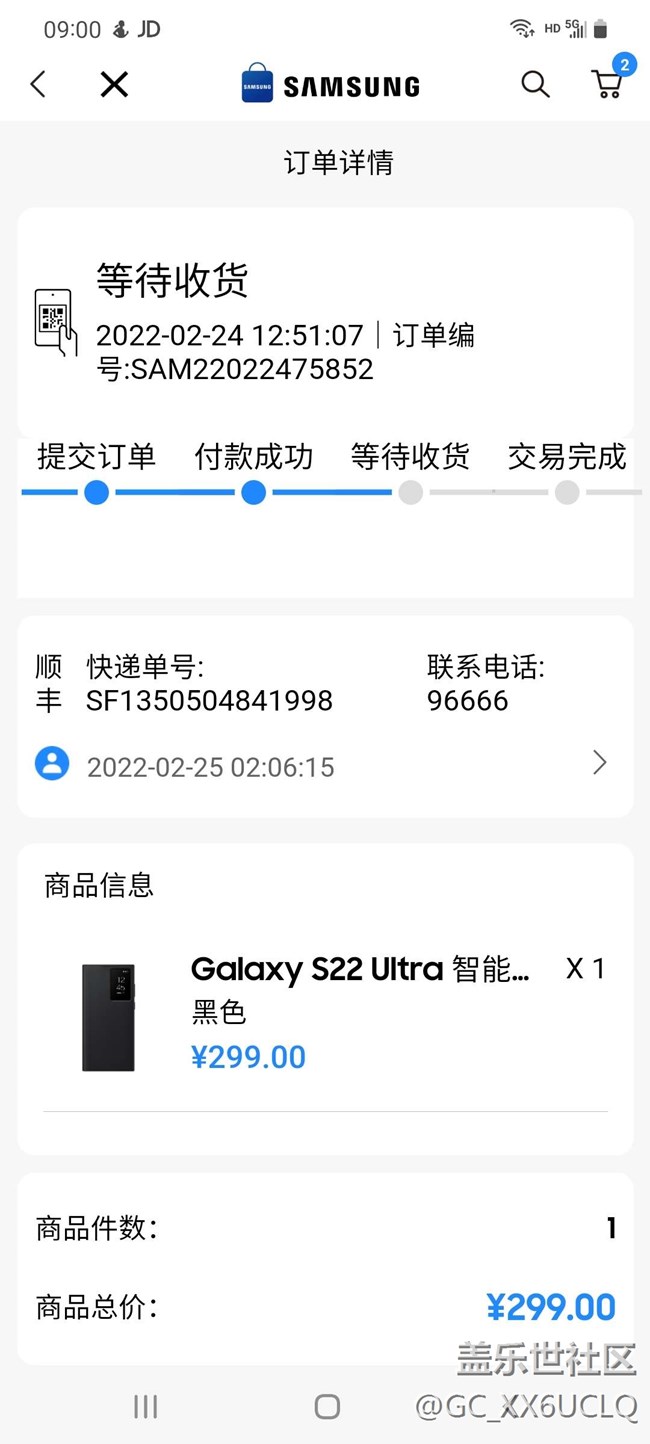Go back with the top-left arrow
This screenshot has width=650, height=1444.
(38, 85)
